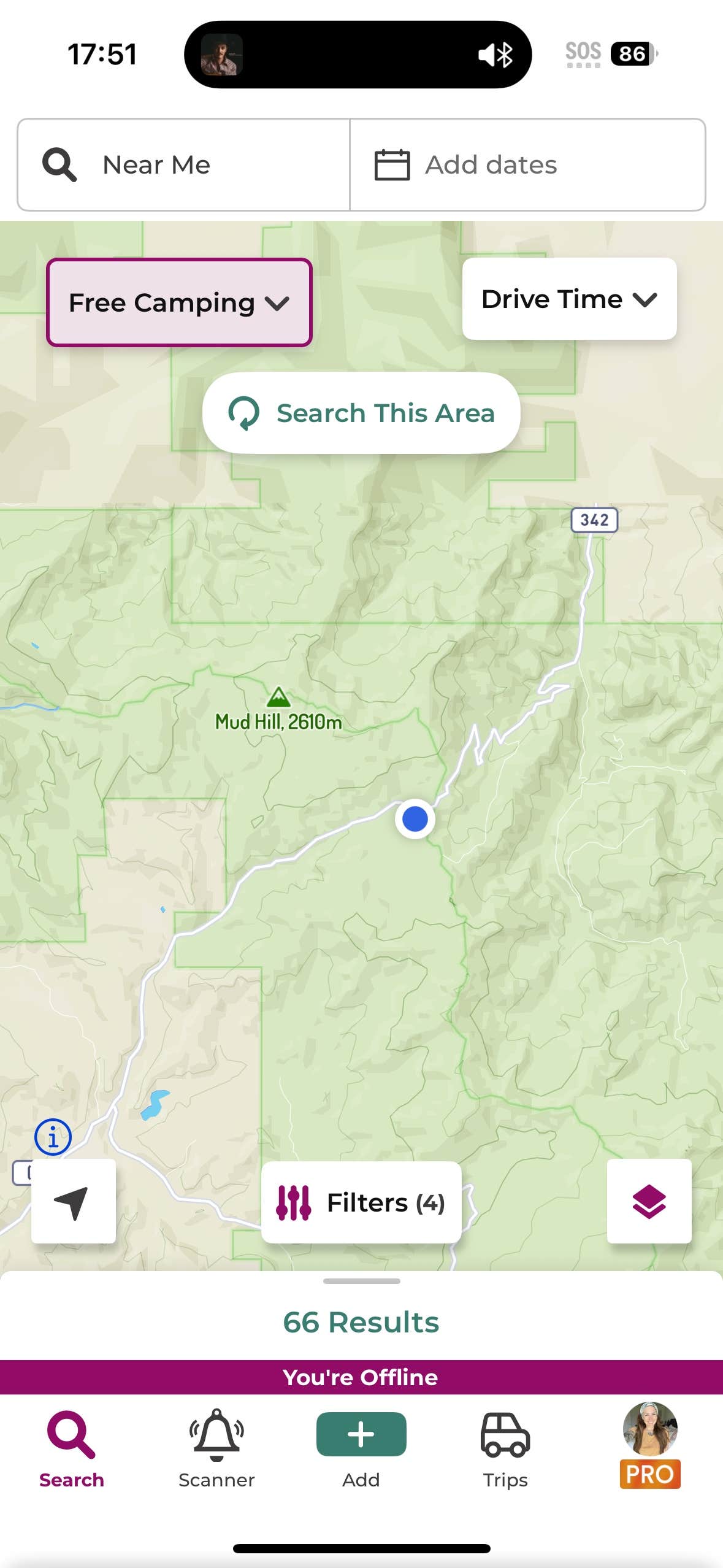
Task: Switch to the Scanner tab
Action: [216, 1449]
